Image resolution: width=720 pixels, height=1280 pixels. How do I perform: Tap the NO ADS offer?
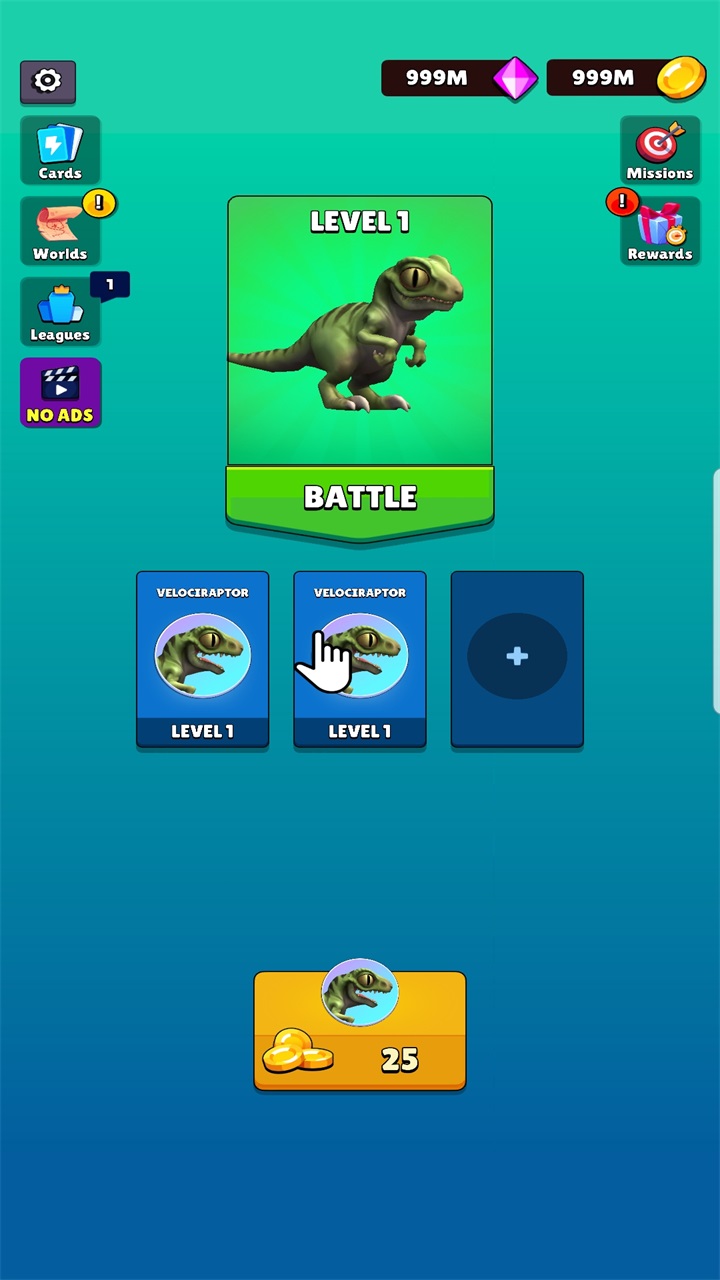point(60,393)
